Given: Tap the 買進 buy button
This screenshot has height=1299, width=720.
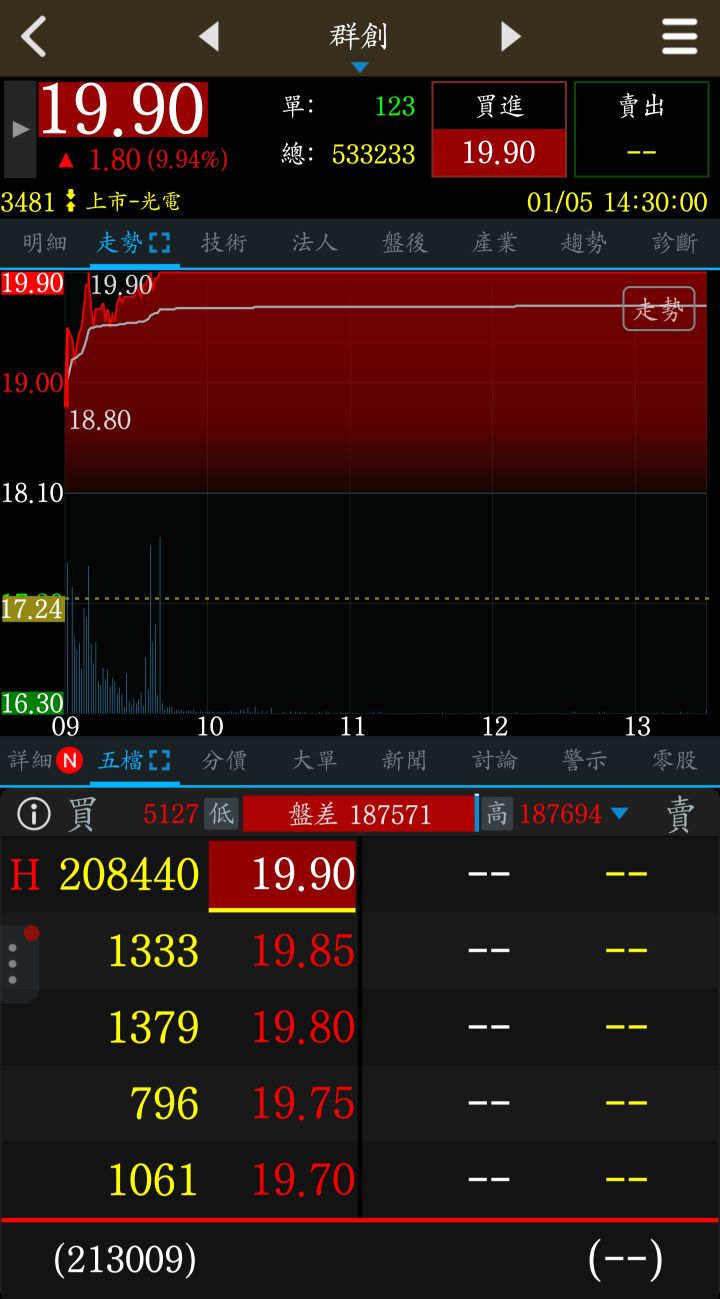Looking at the screenshot, I should tap(499, 129).
